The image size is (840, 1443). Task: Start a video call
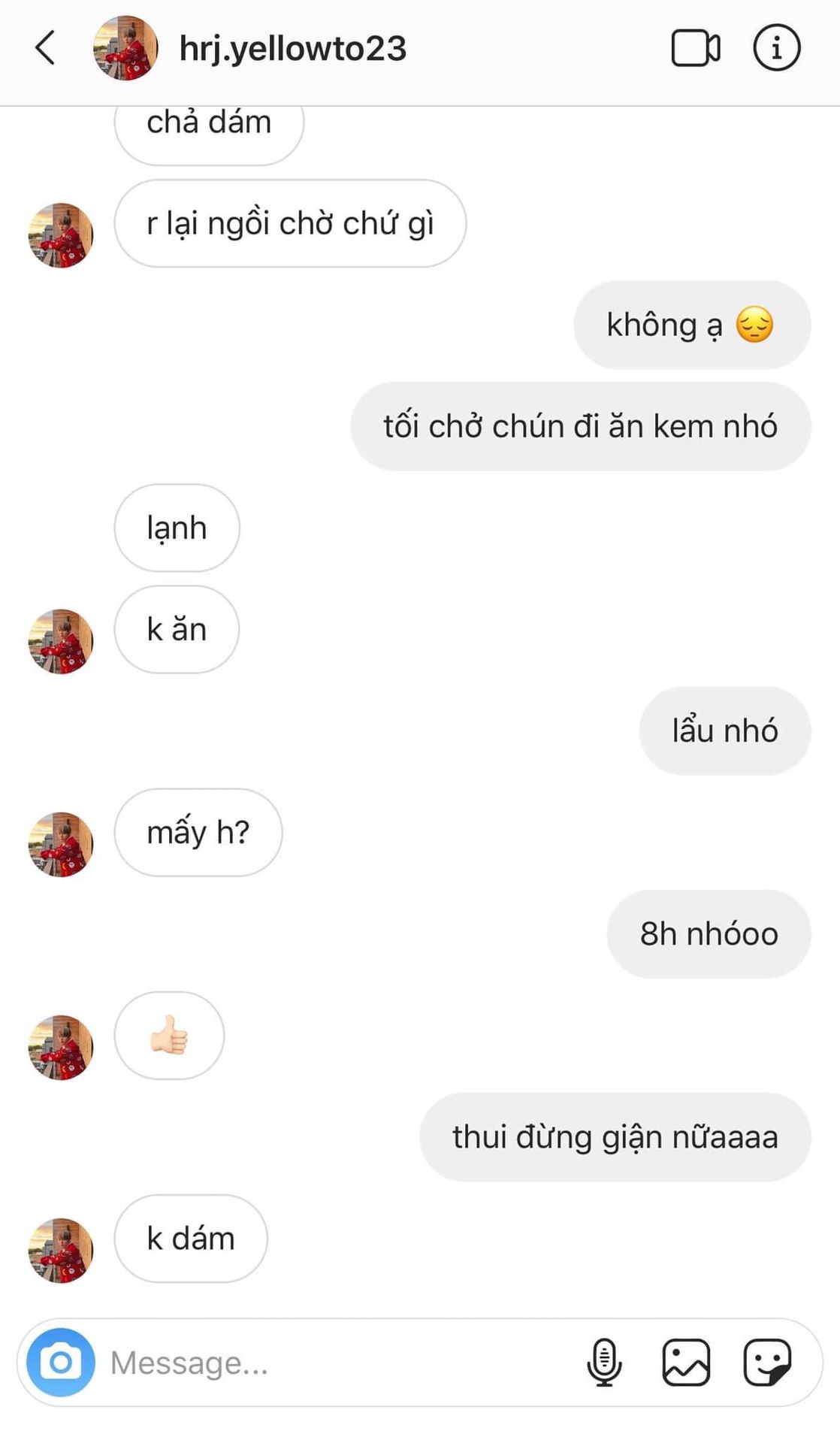pos(695,48)
